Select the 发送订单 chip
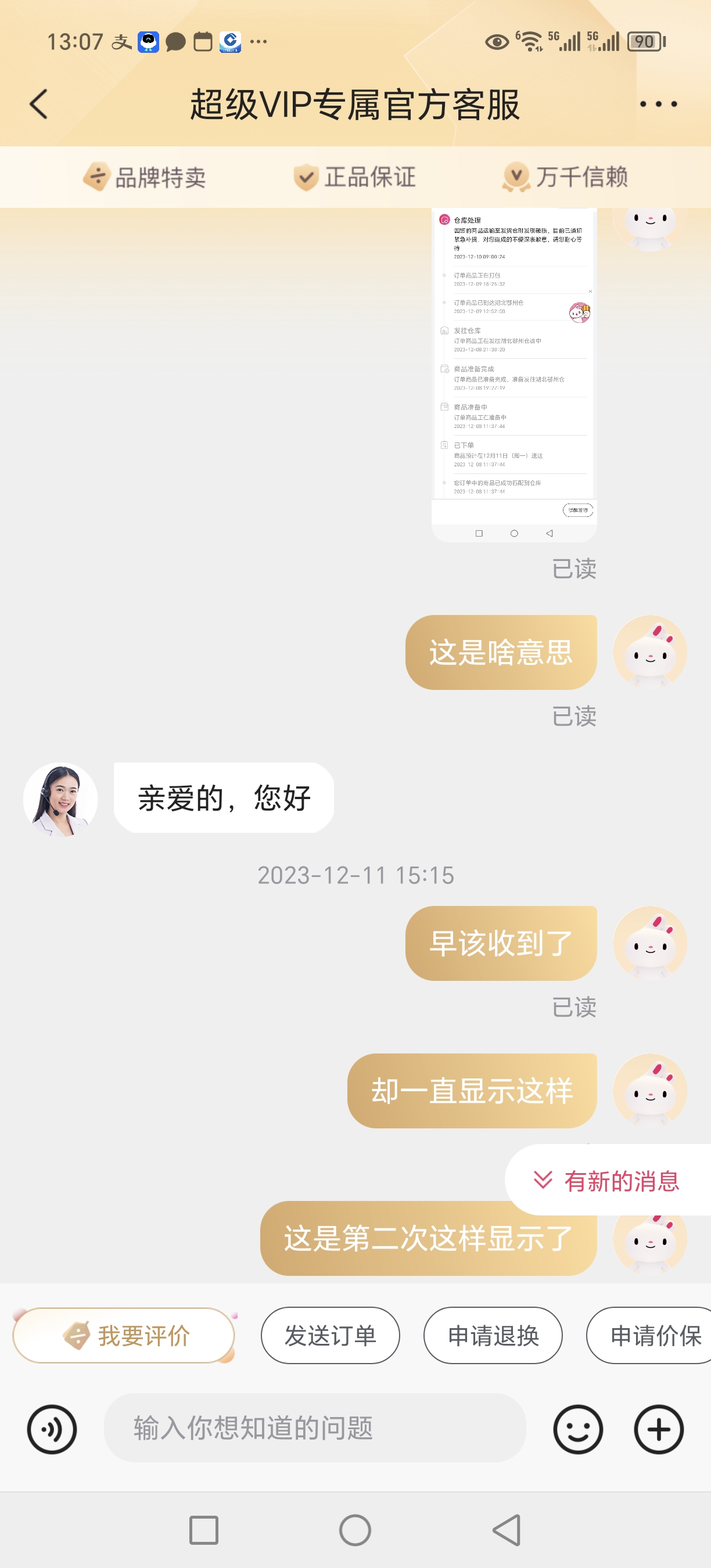Screen dimensions: 711x1568 330,1336
